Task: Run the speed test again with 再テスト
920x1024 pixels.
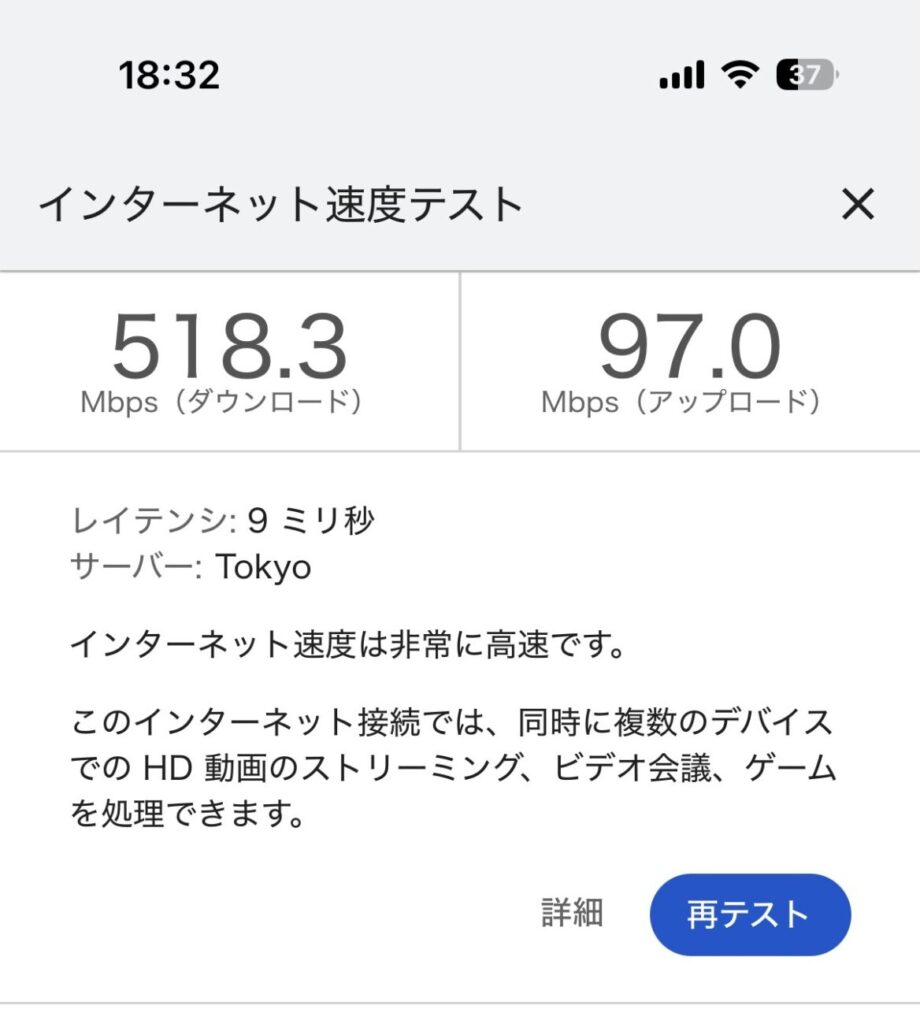Action: [x=749, y=914]
